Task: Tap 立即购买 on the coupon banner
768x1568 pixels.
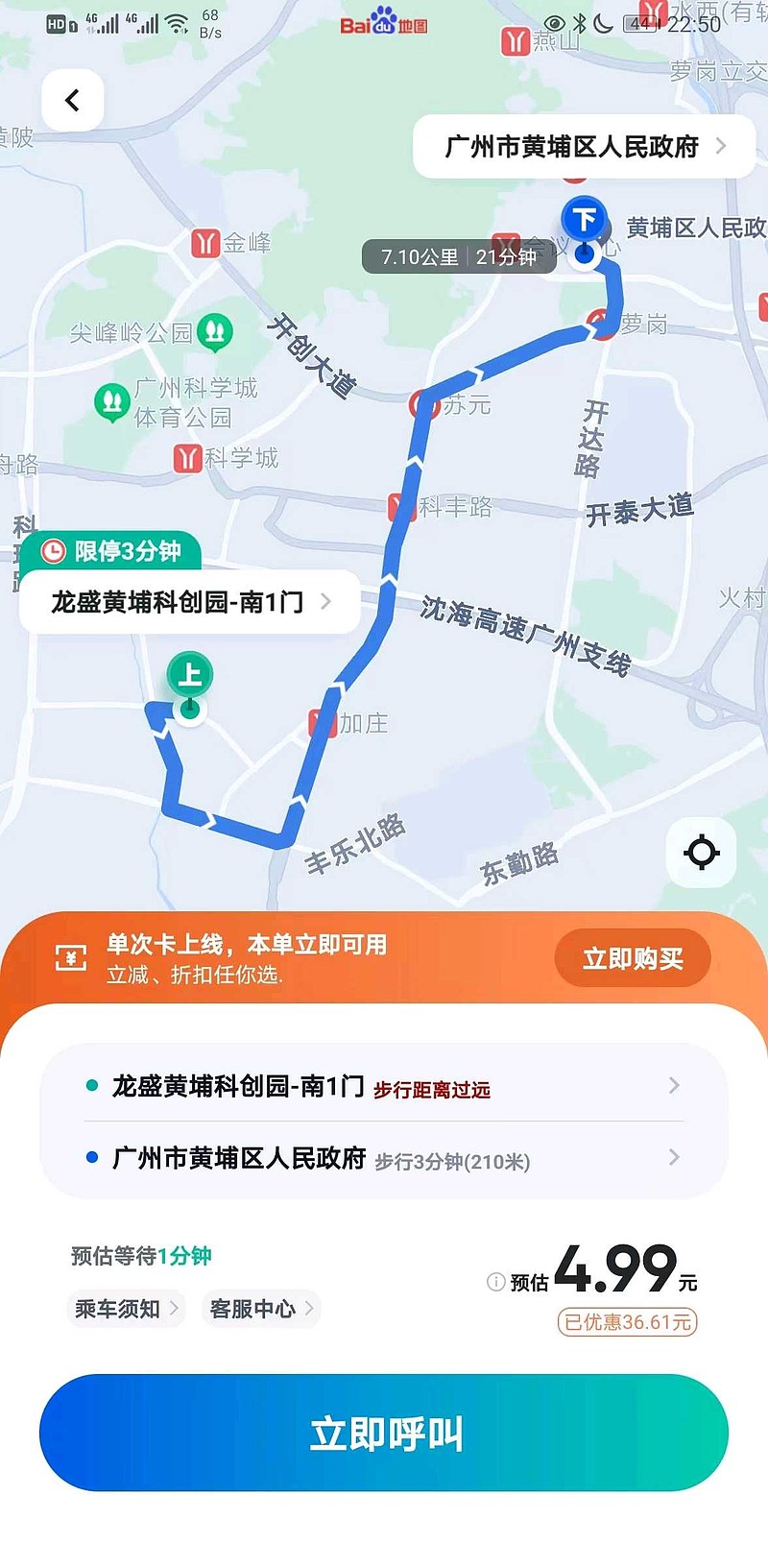Action: click(633, 958)
